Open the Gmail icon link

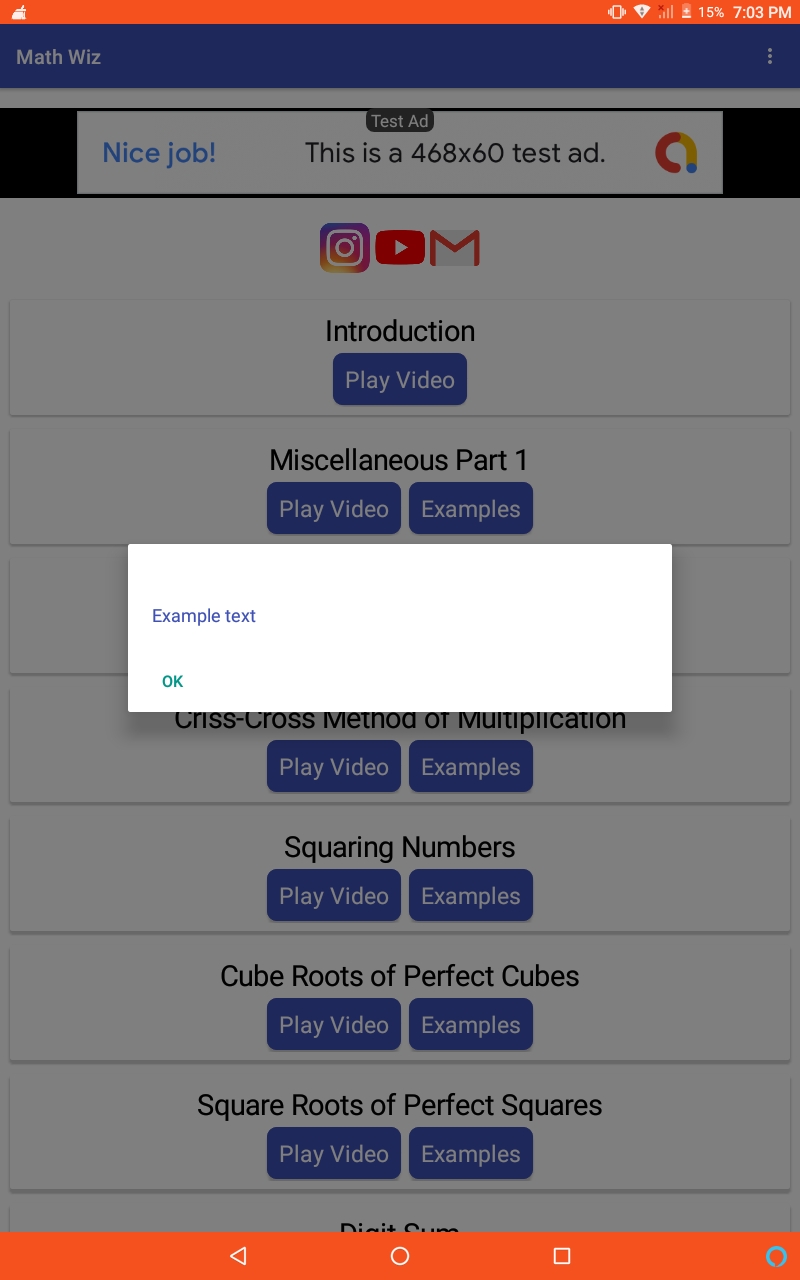(455, 248)
